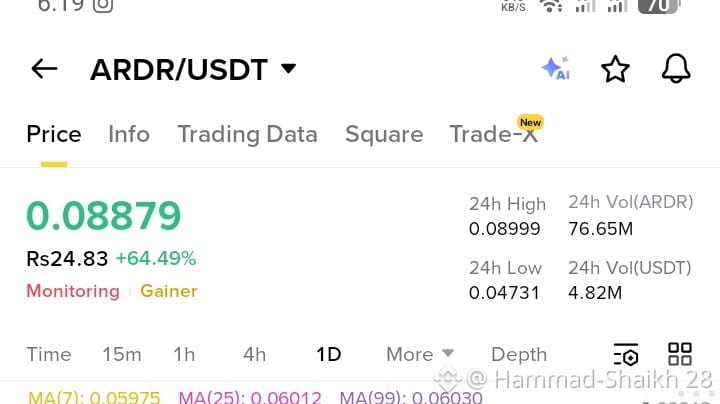This screenshot has width=720, height=404.
Task: Select the 1D chart interval
Action: [x=328, y=354]
